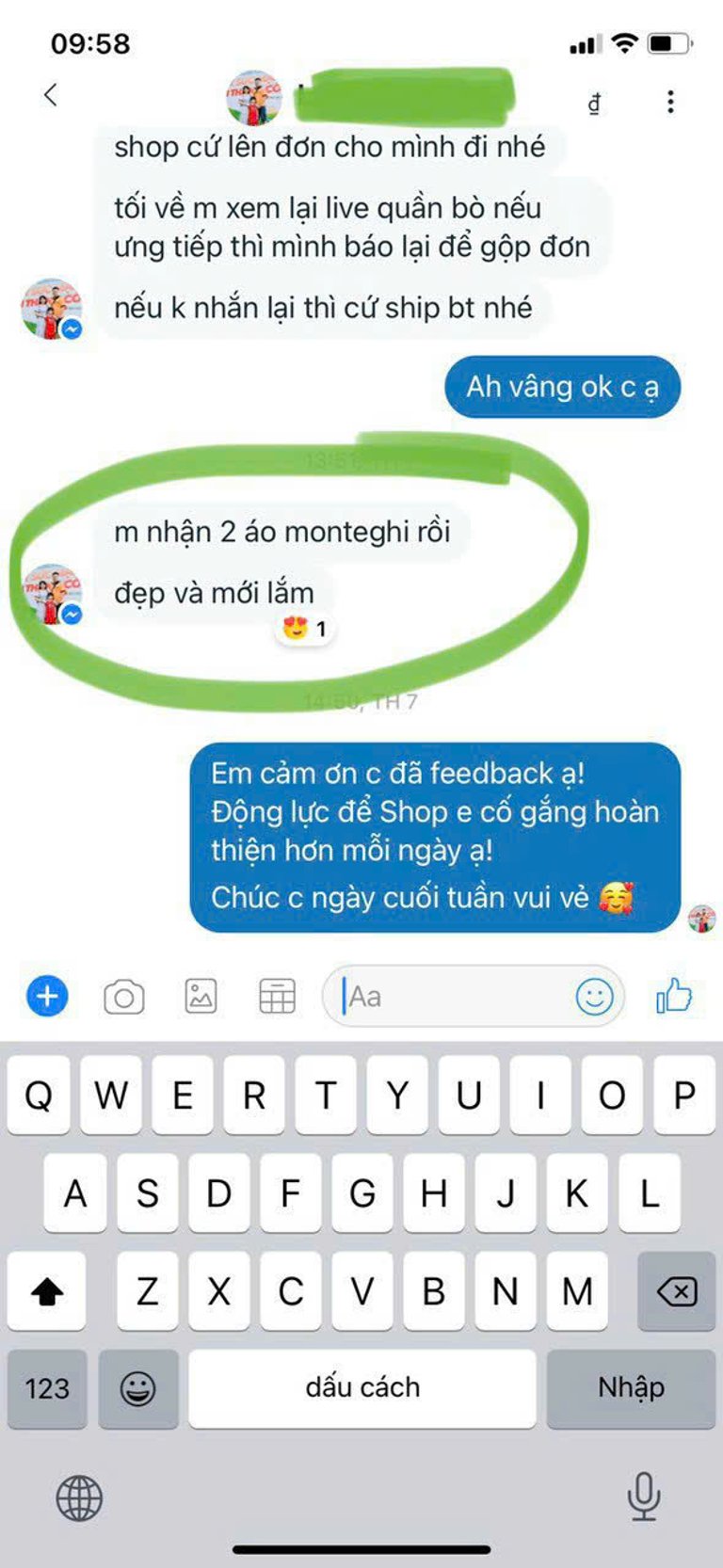Open the three-dot overflow menu
723x1568 pixels.
pyautogui.click(x=670, y=102)
